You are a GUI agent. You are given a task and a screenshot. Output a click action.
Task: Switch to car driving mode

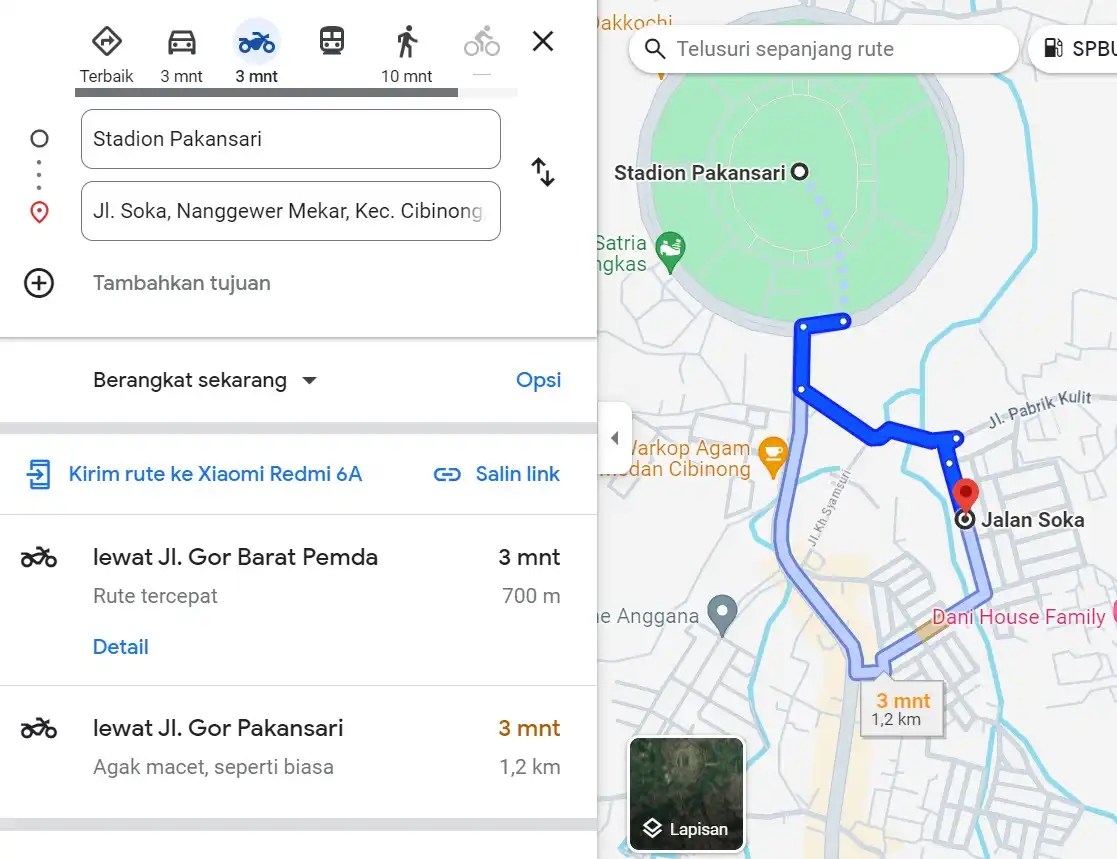pyautogui.click(x=182, y=53)
